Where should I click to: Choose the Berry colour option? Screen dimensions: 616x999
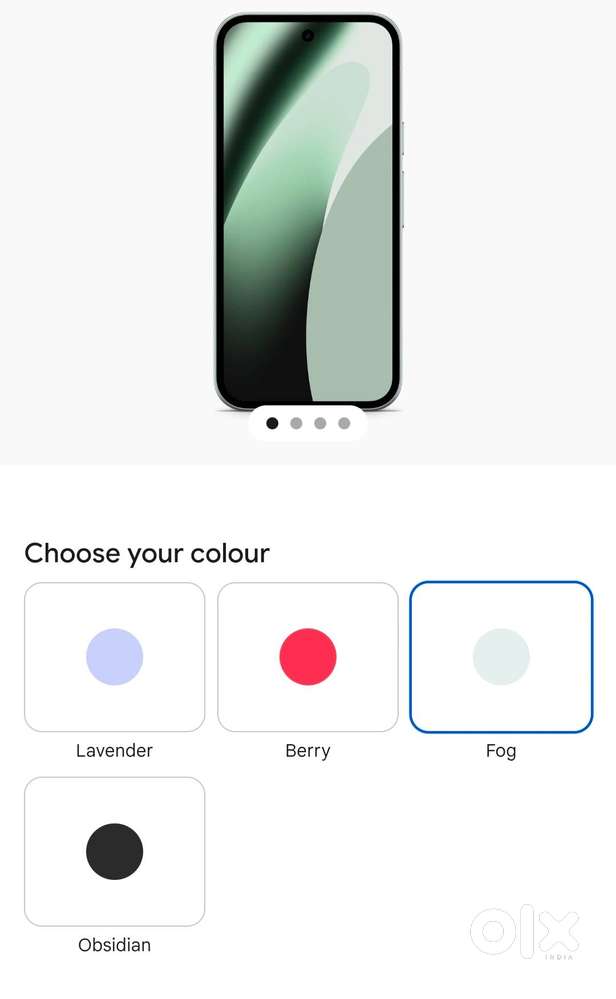(x=307, y=657)
